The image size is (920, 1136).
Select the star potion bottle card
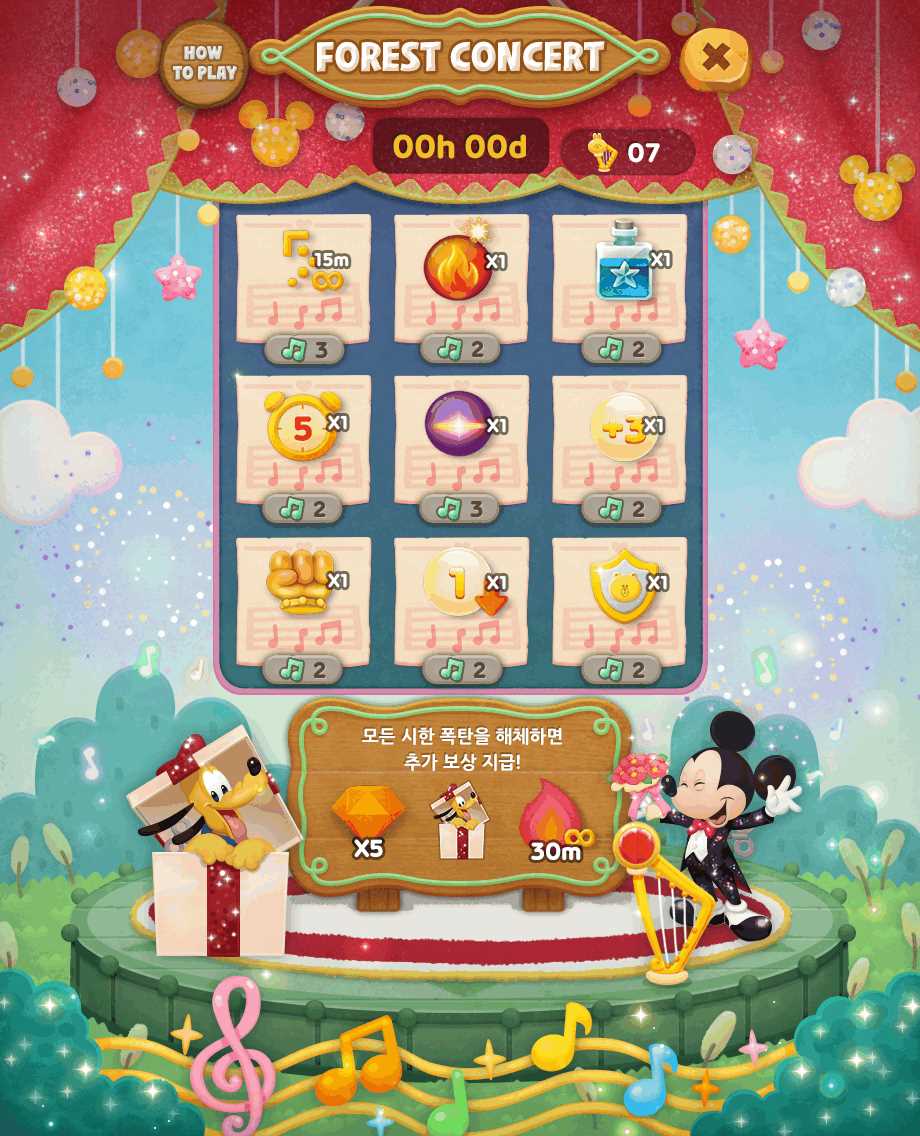(620, 278)
